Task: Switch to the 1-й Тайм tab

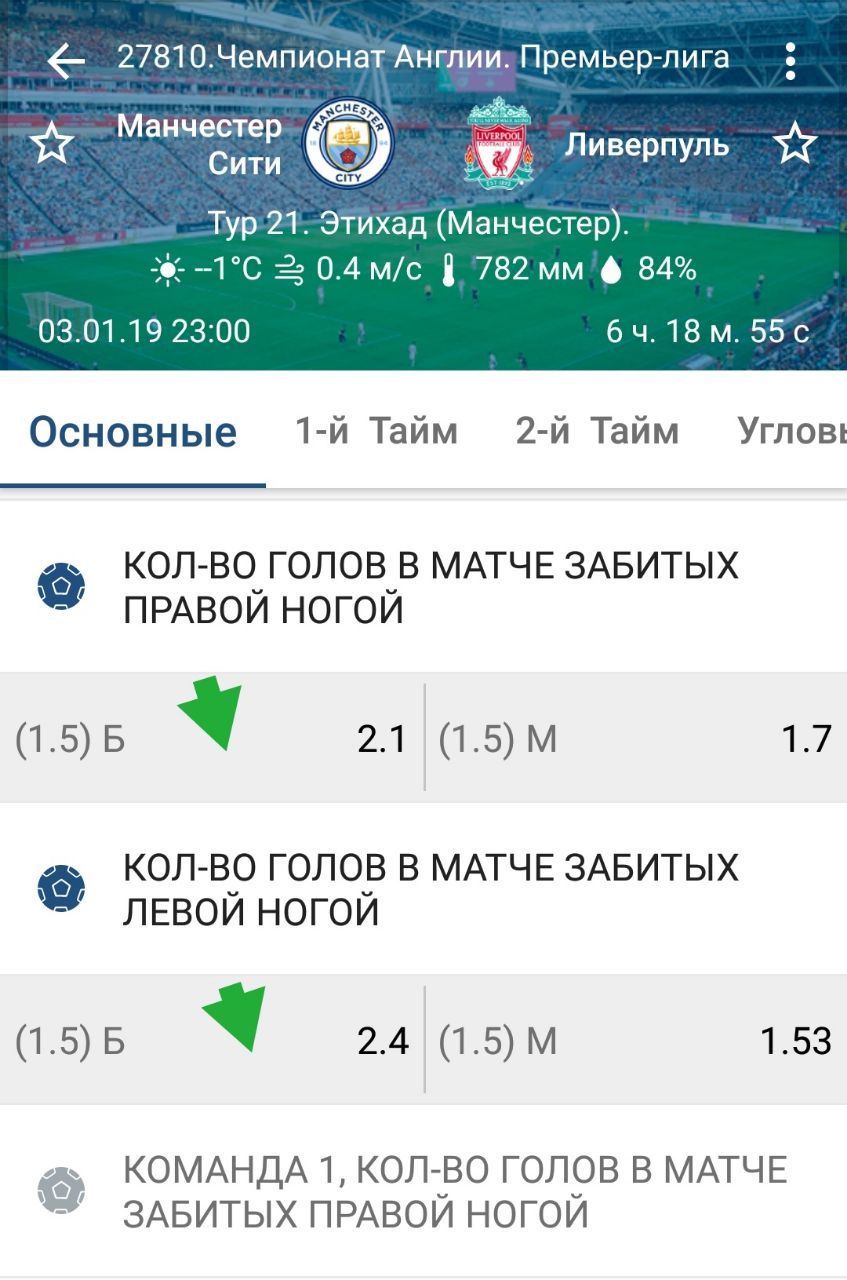Action: [x=376, y=432]
